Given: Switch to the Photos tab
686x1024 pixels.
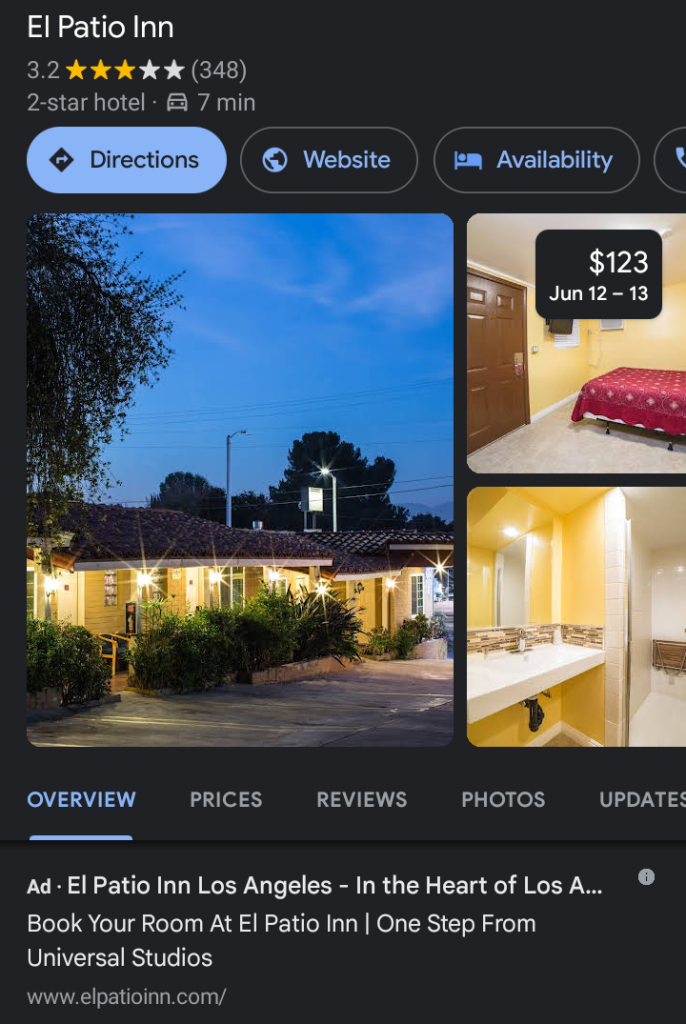Looking at the screenshot, I should (x=503, y=799).
